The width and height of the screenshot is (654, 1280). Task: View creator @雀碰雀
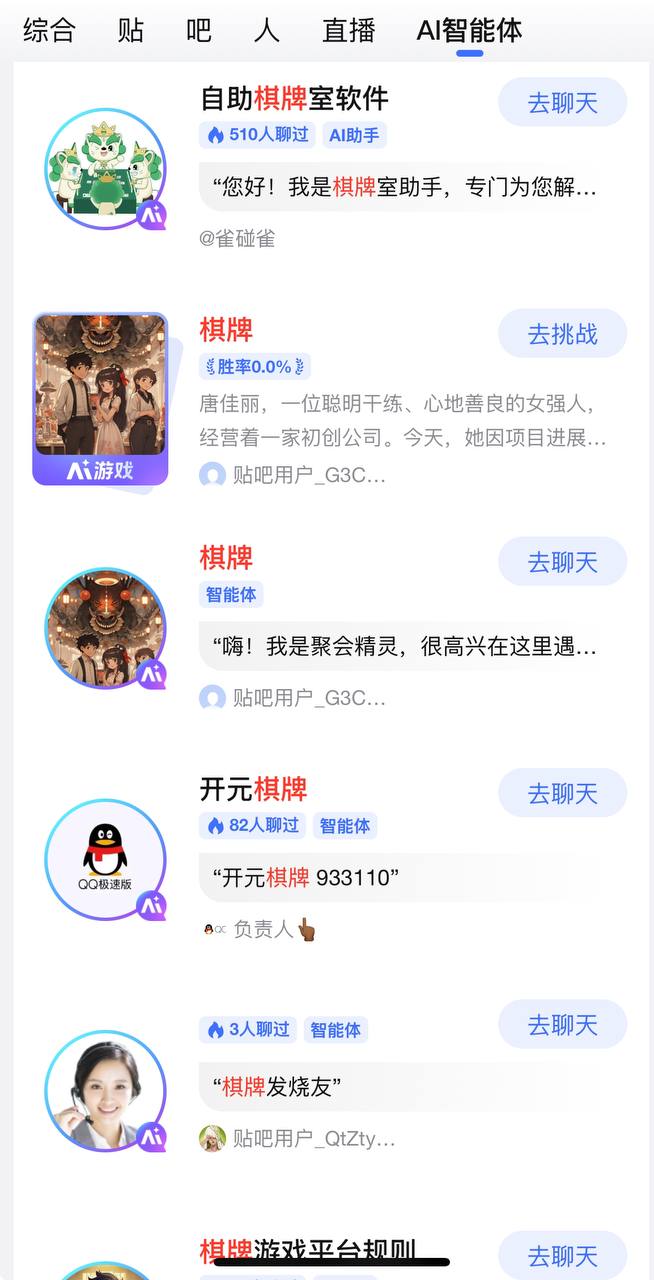coord(237,238)
